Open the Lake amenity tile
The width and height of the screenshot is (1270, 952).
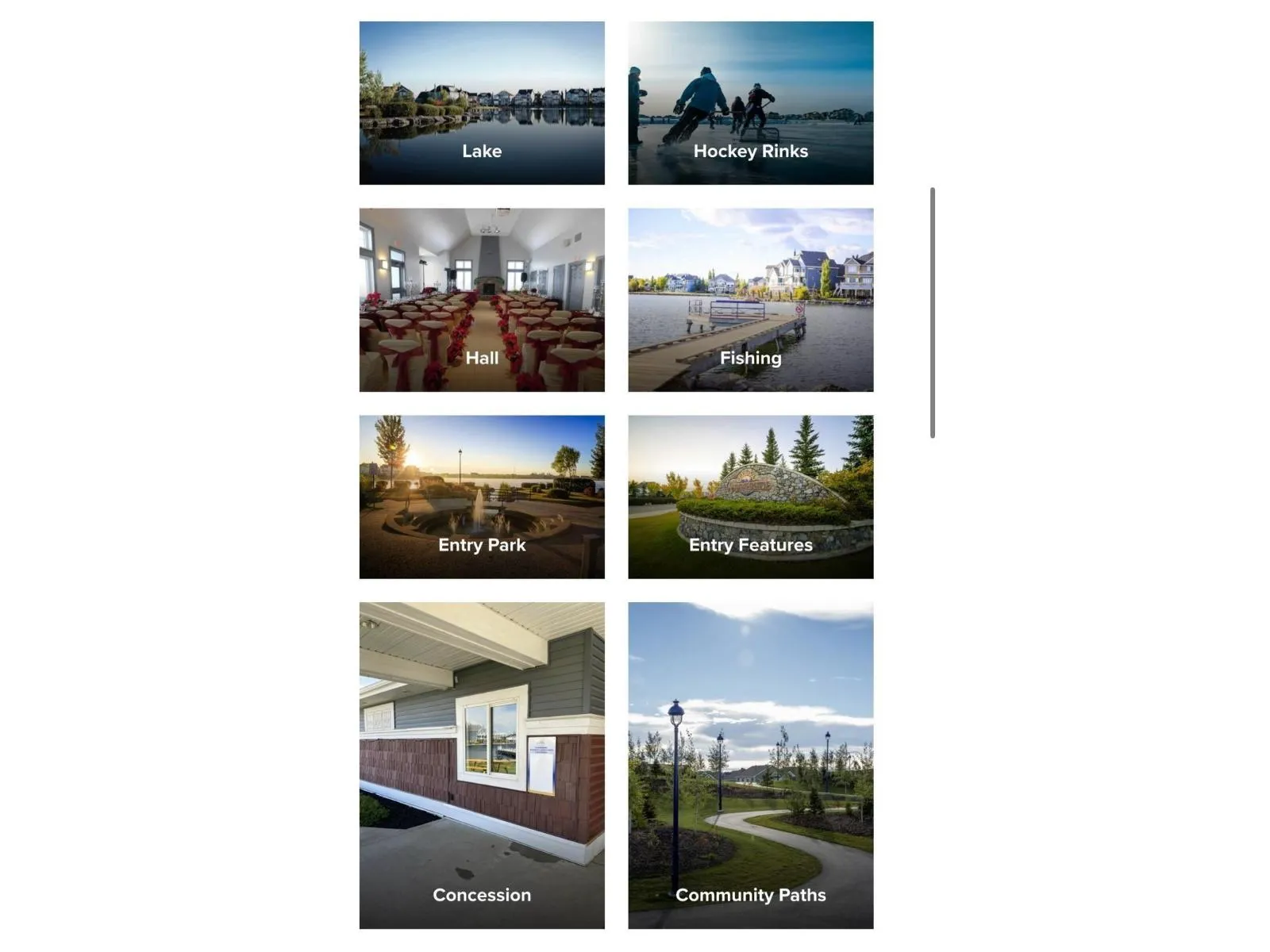tap(481, 103)
